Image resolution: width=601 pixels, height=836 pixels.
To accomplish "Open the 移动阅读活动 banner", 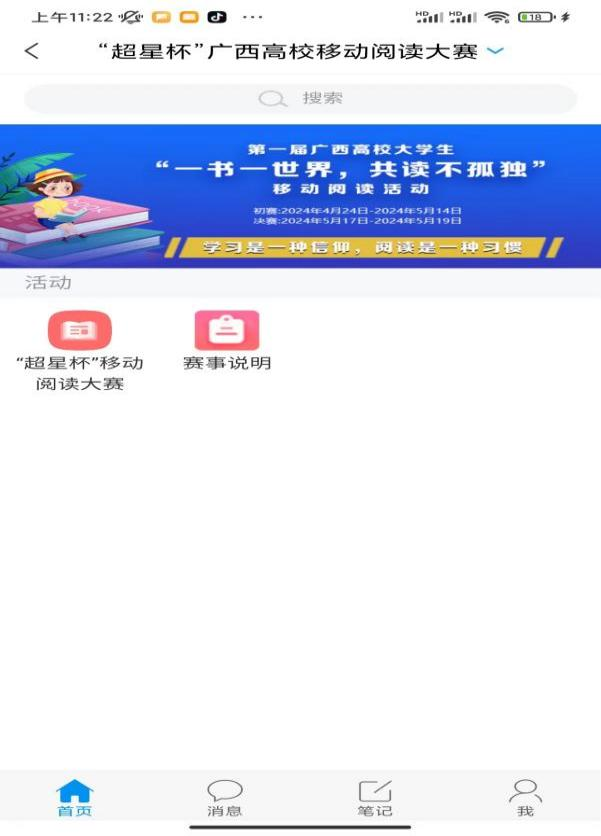I will click(300, 196).
